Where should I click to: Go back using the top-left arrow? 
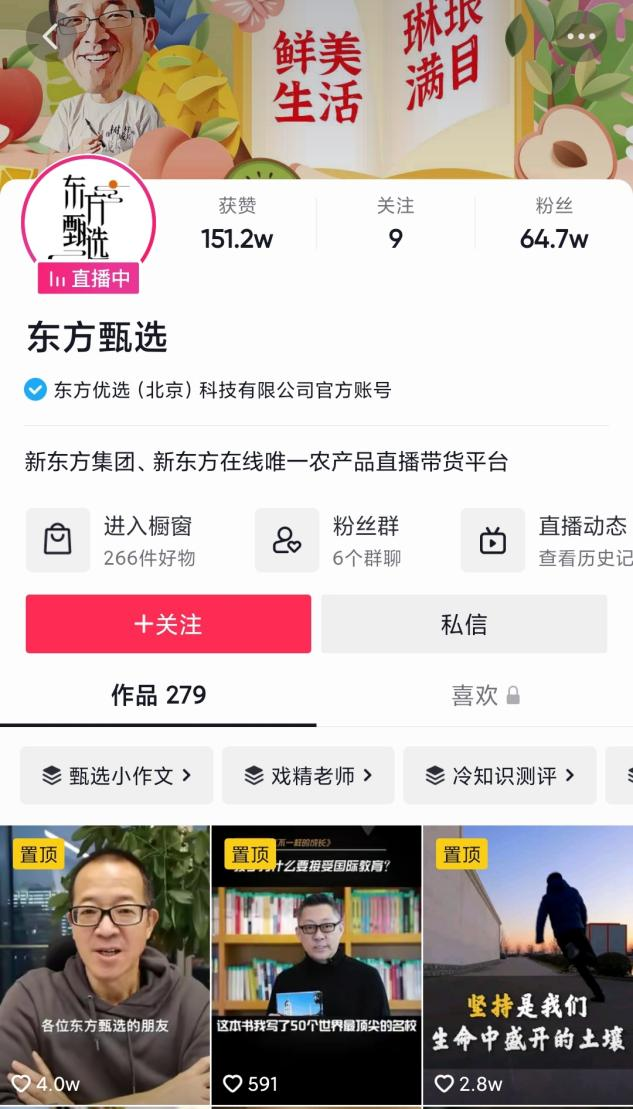click(x=50, y=37)
